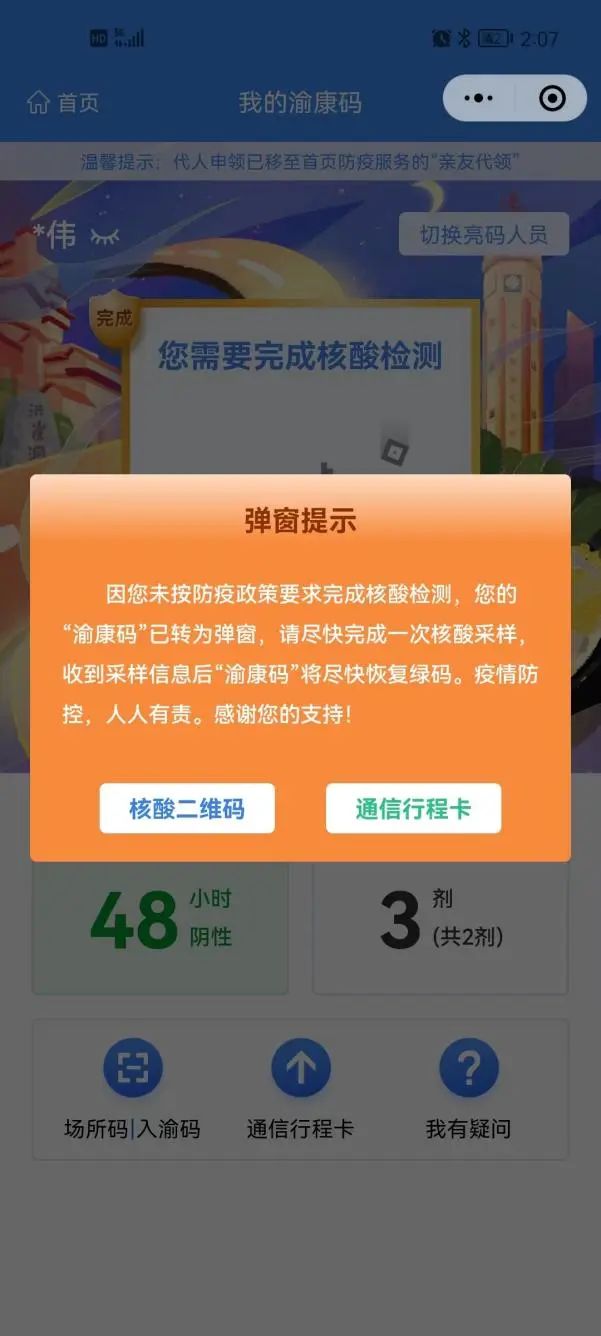Open 我有疑问 help
The image size is (601, 1336).
pyautogui.click(x=468, y=1068)
